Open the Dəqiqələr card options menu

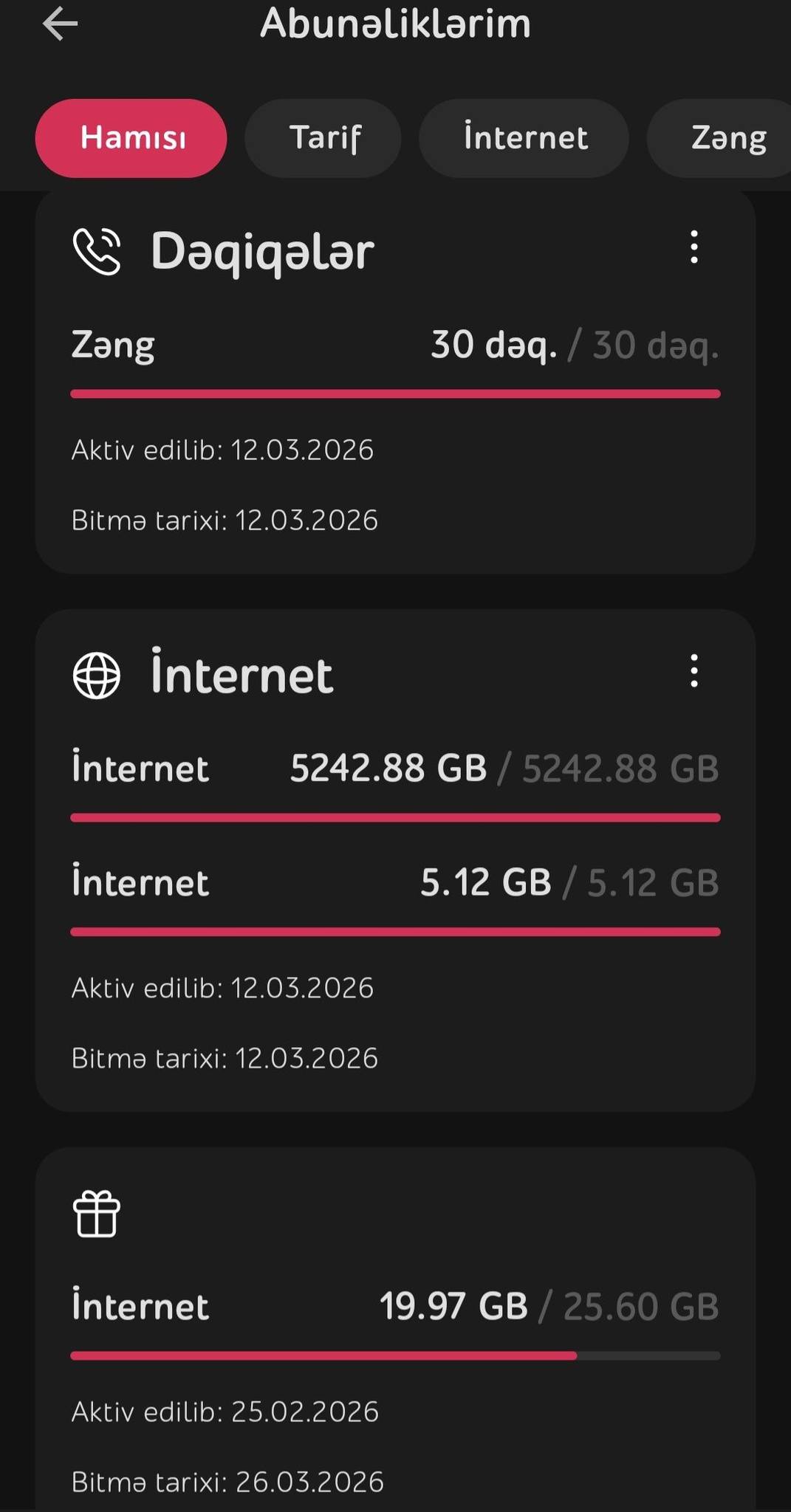click(x=694, y=247)
